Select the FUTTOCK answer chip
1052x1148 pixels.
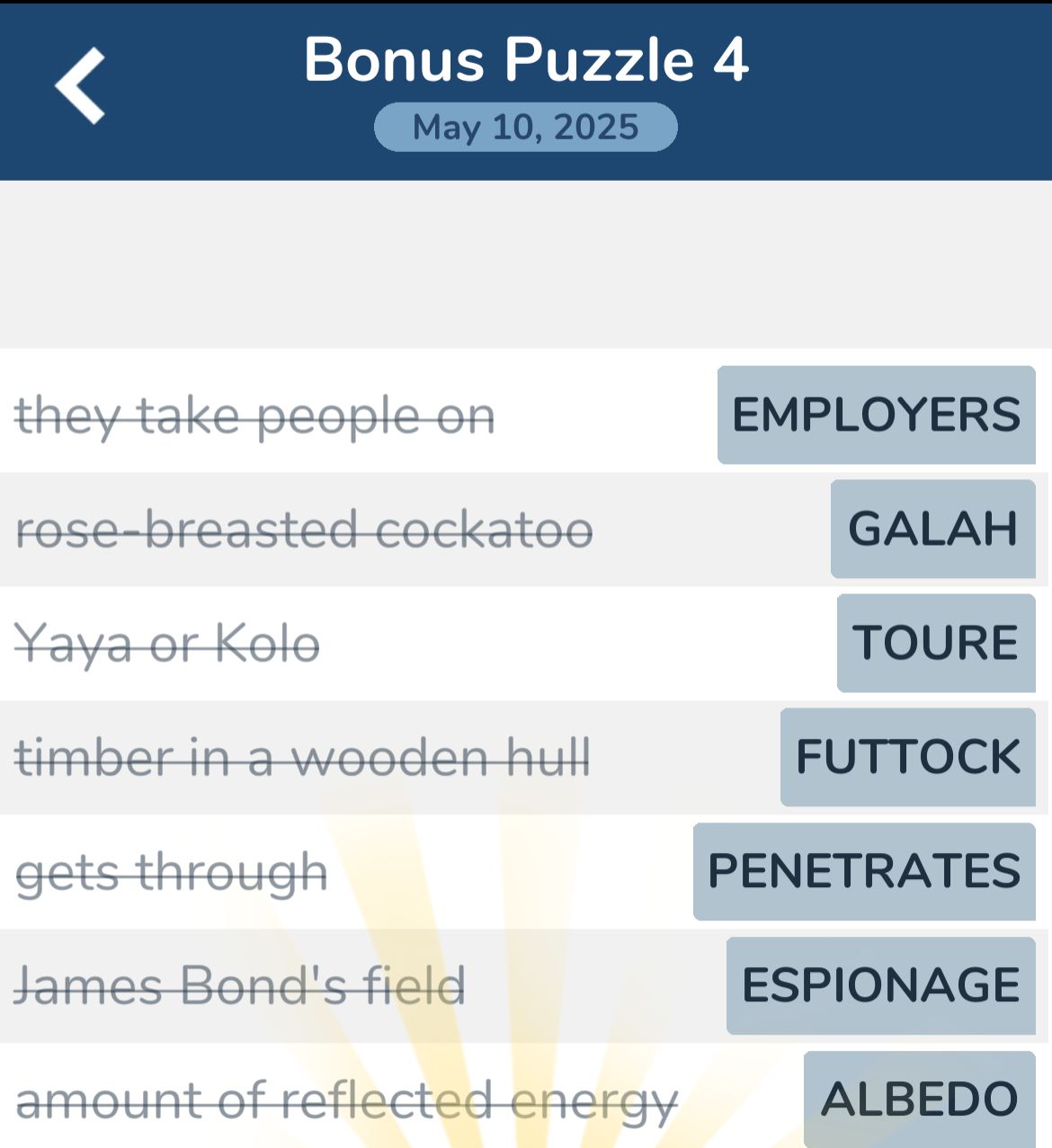tap(907, 757)
